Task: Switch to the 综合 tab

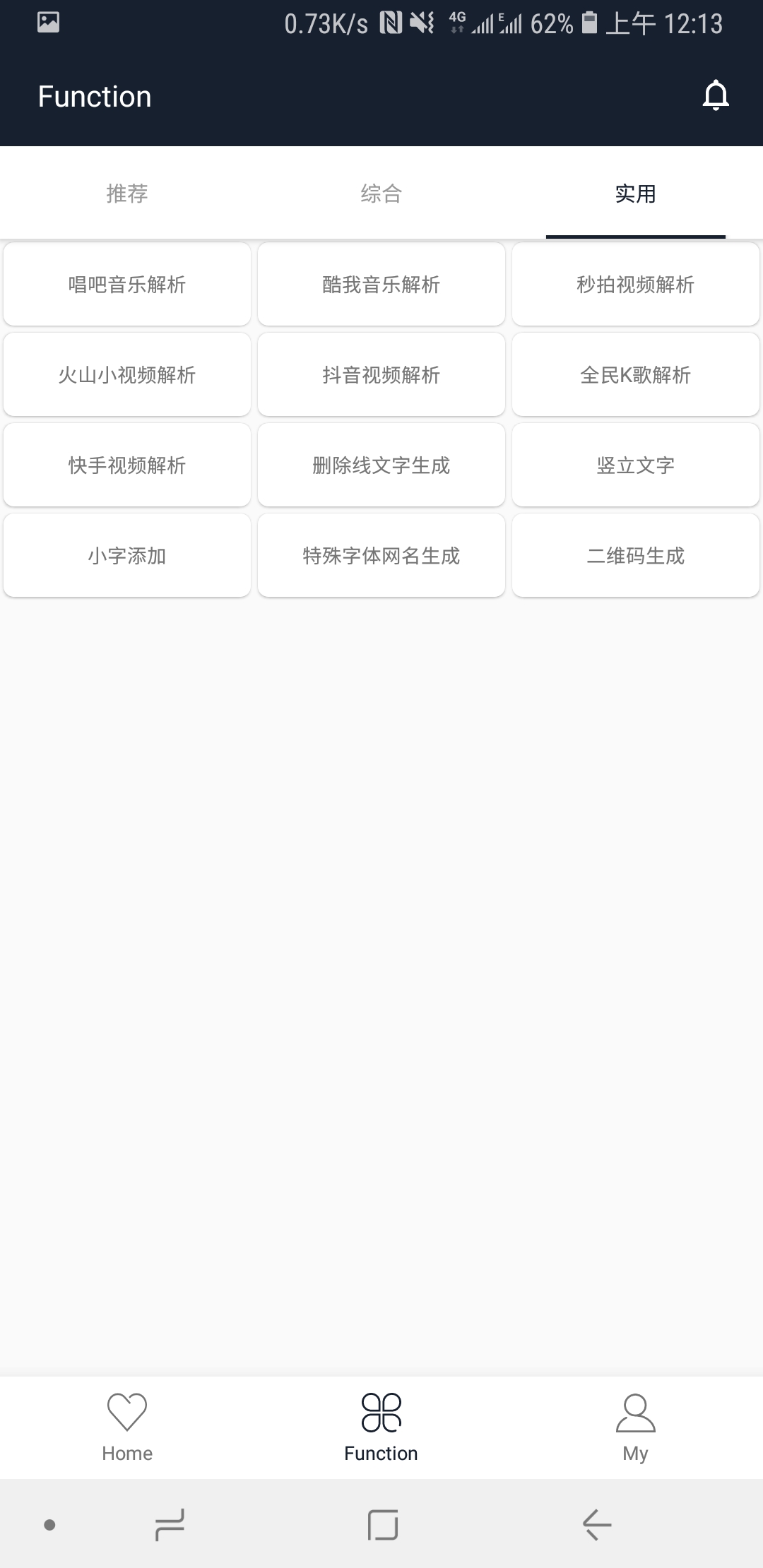Action: tap(381, 193)
